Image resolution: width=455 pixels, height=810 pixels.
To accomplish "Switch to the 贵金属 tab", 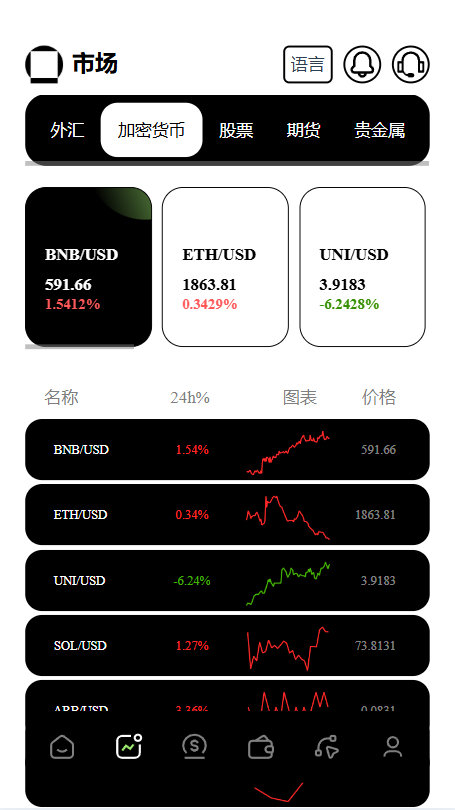I will 380,130.
